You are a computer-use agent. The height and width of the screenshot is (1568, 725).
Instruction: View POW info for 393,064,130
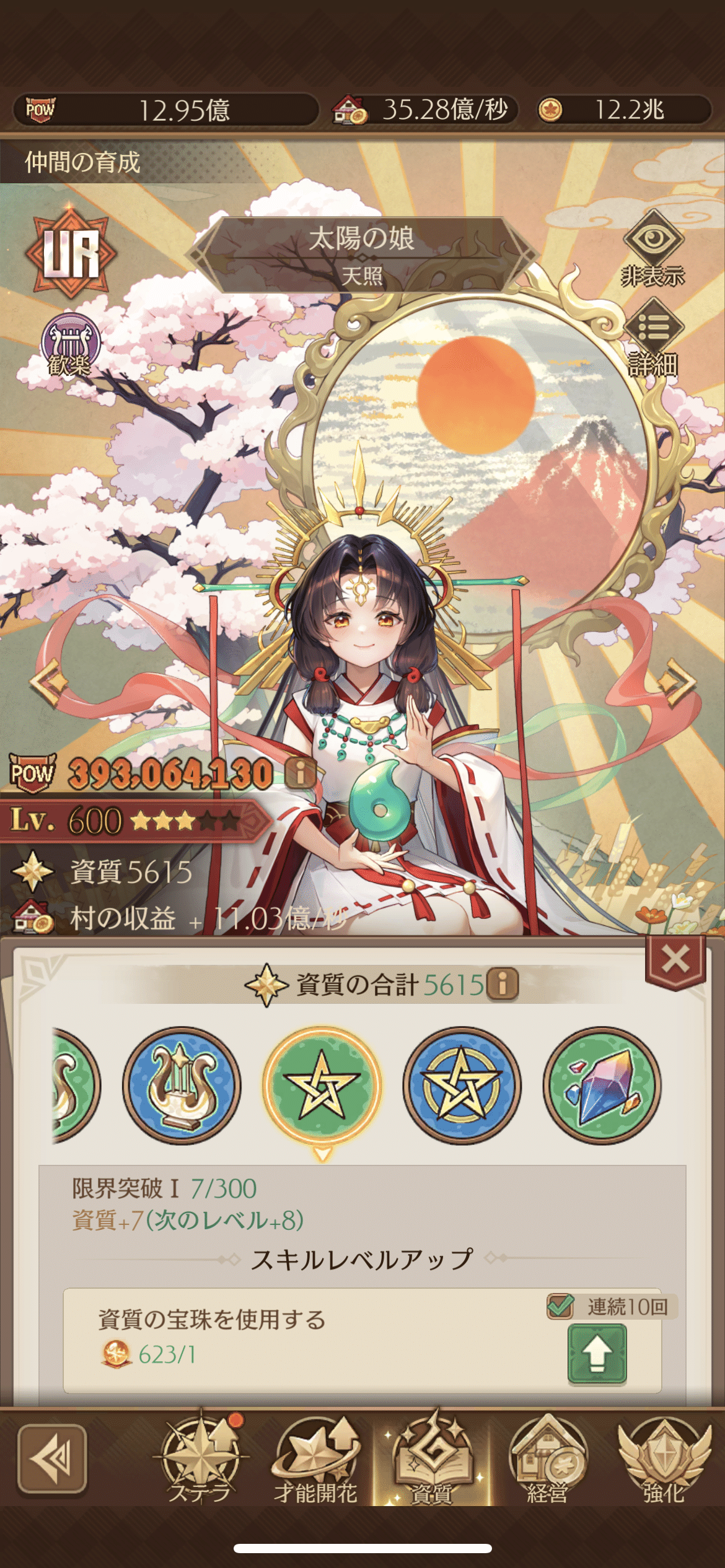coord(301,773)
